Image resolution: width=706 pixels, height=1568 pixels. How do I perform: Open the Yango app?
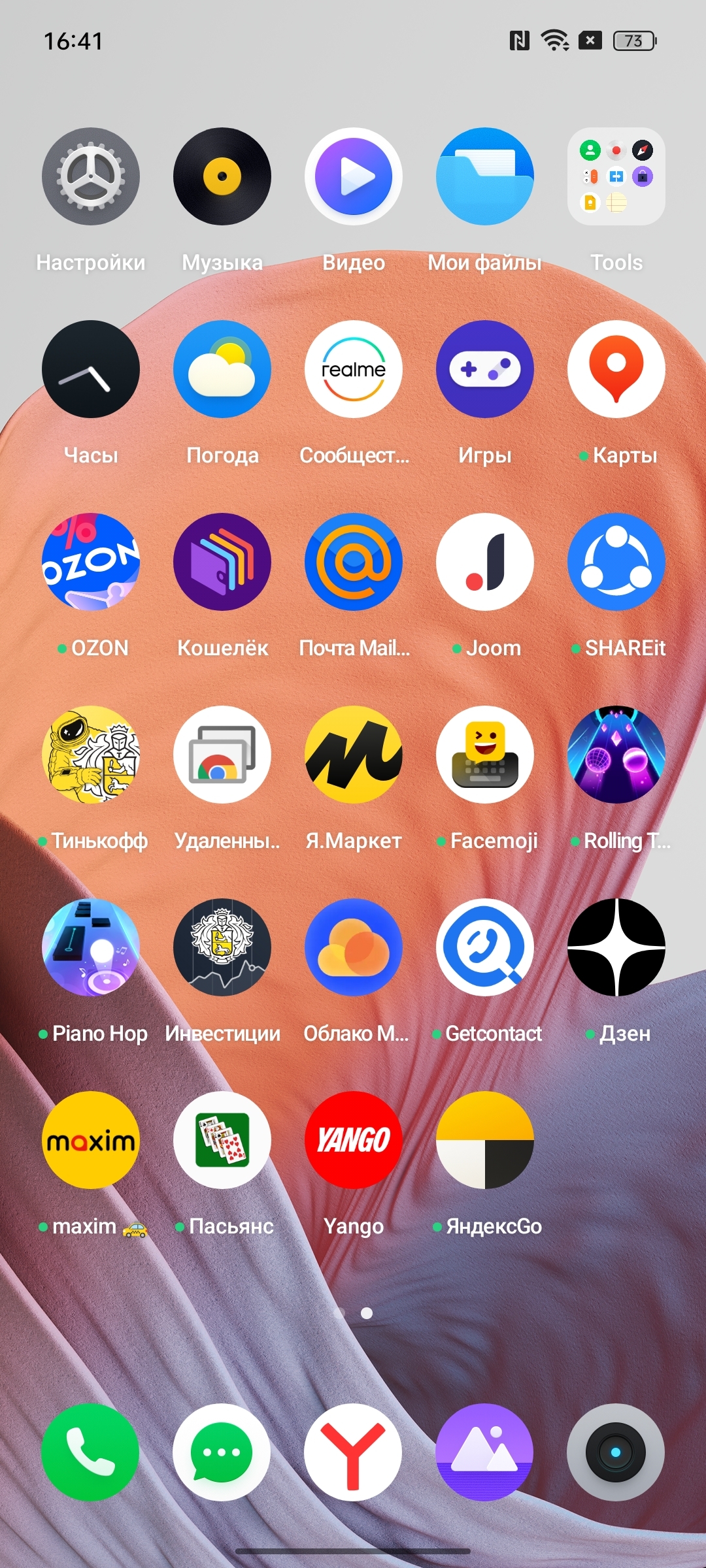[354, 1140]
